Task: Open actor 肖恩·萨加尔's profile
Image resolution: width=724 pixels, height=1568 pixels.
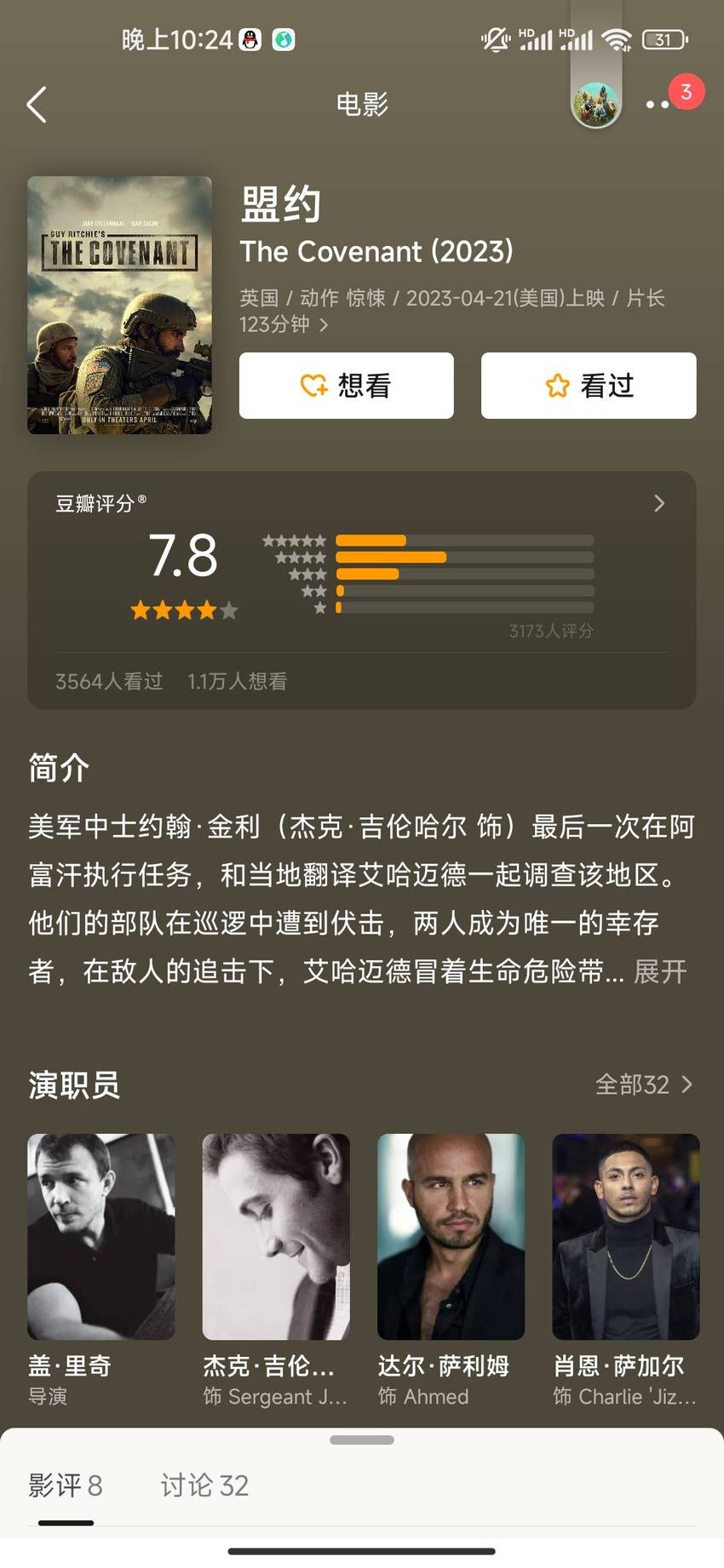Action: click(626, 1269)
